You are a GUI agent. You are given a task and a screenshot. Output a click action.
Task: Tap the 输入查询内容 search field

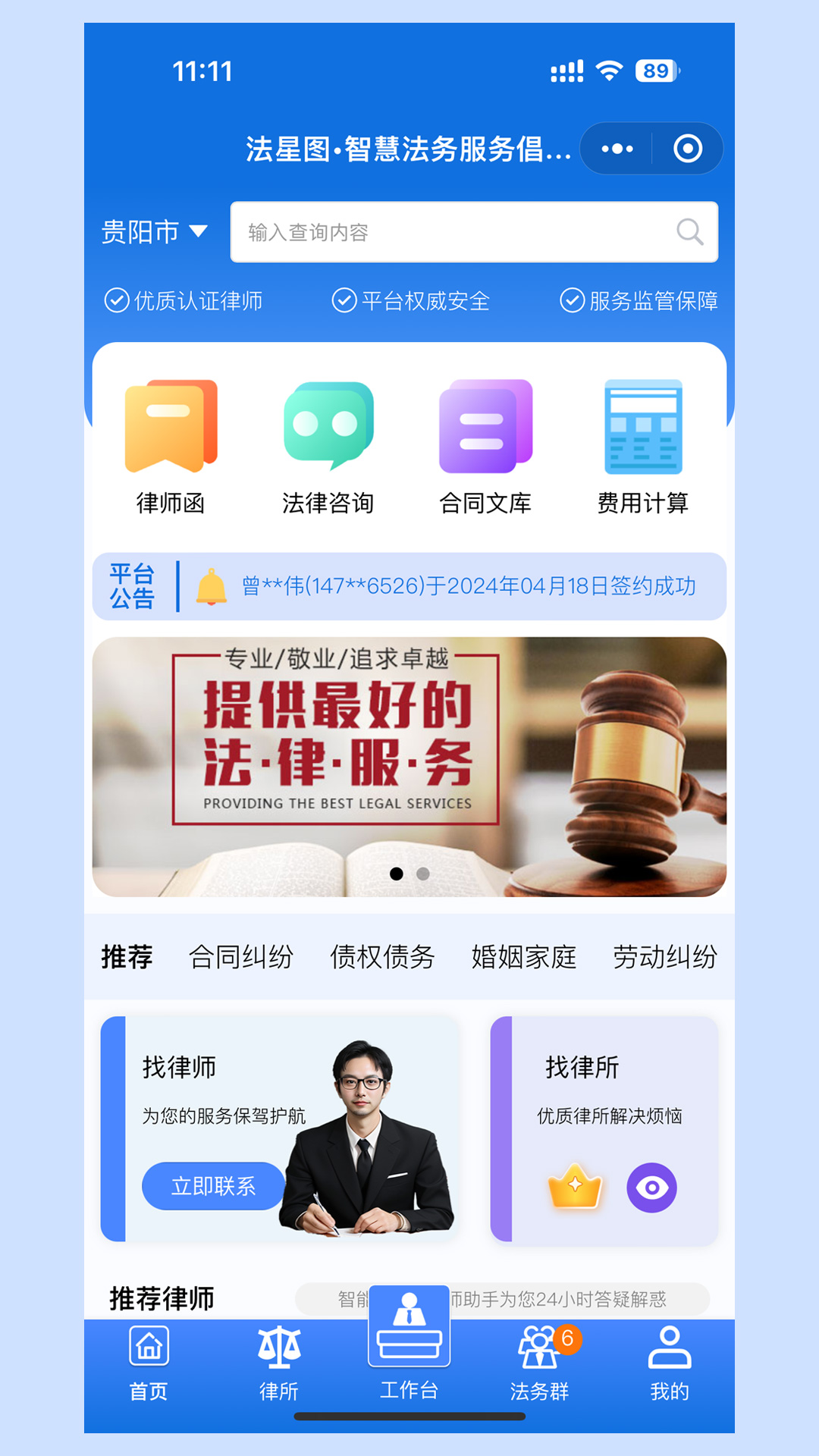coord(455,232)
